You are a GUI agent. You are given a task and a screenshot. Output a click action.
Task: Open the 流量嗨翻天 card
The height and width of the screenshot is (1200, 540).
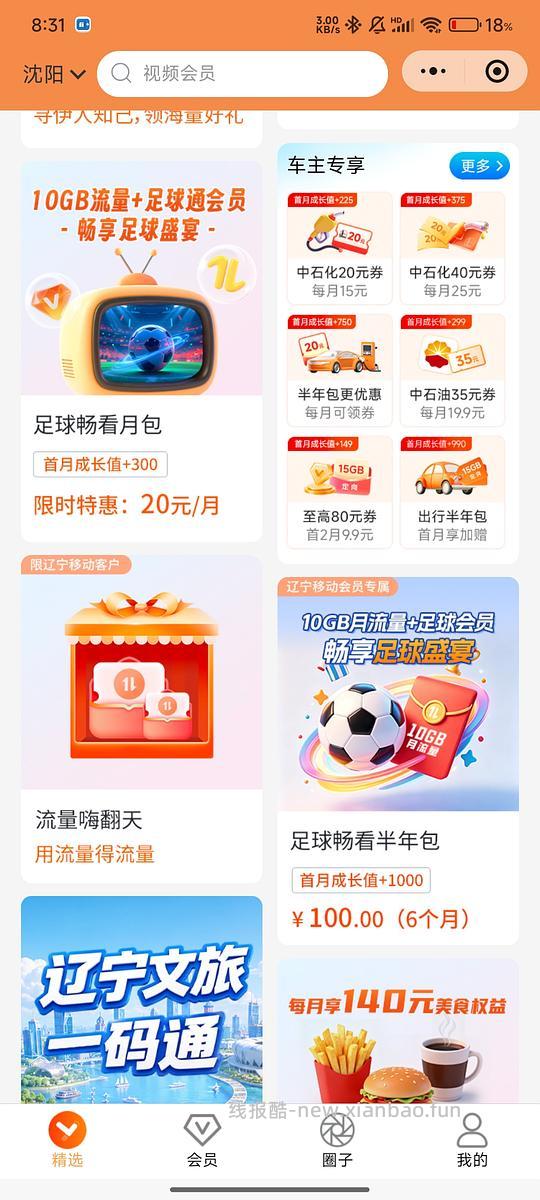[142, 719]
